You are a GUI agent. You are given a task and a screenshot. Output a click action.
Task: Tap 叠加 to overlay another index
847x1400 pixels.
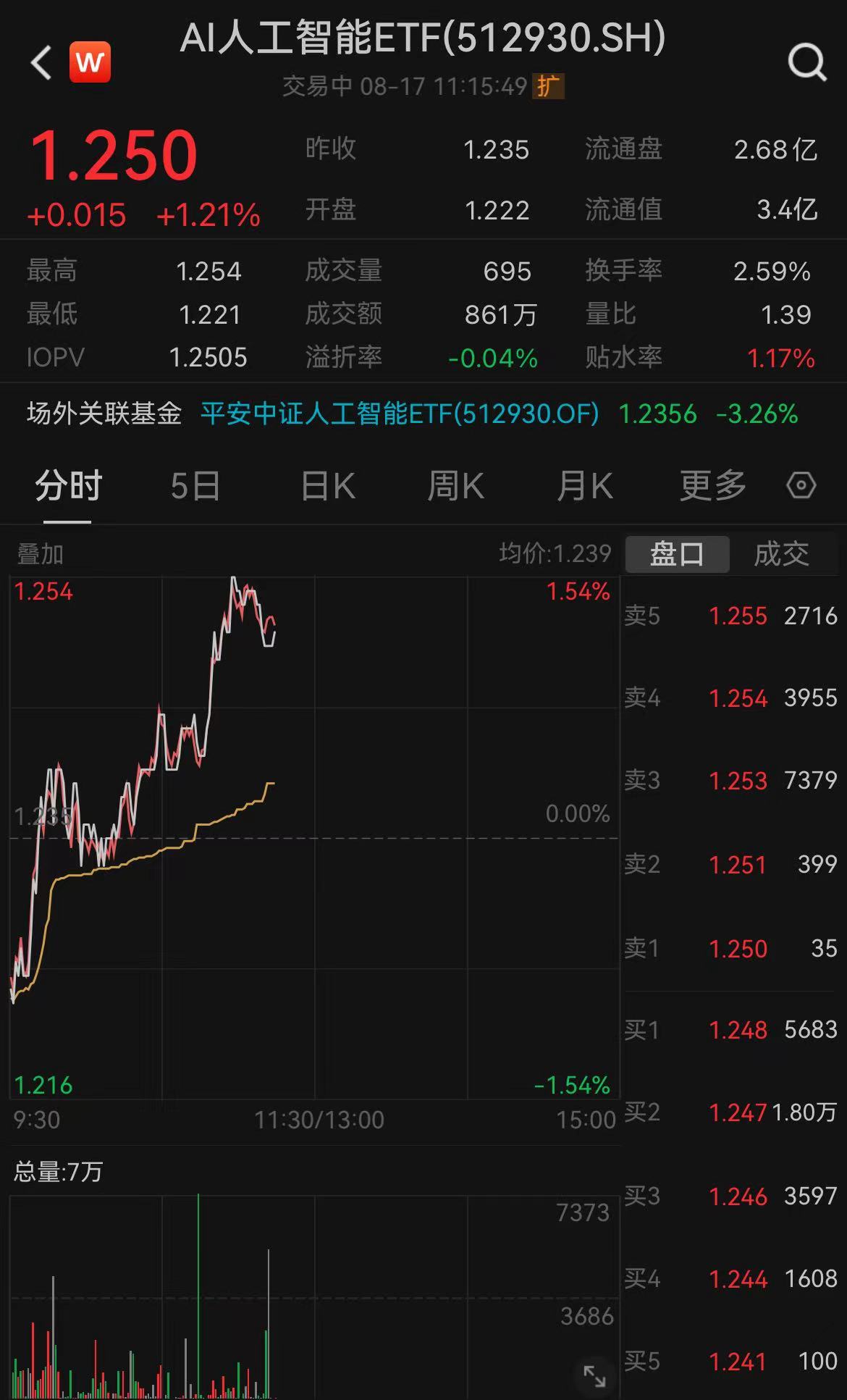click(x=40, y=554)
